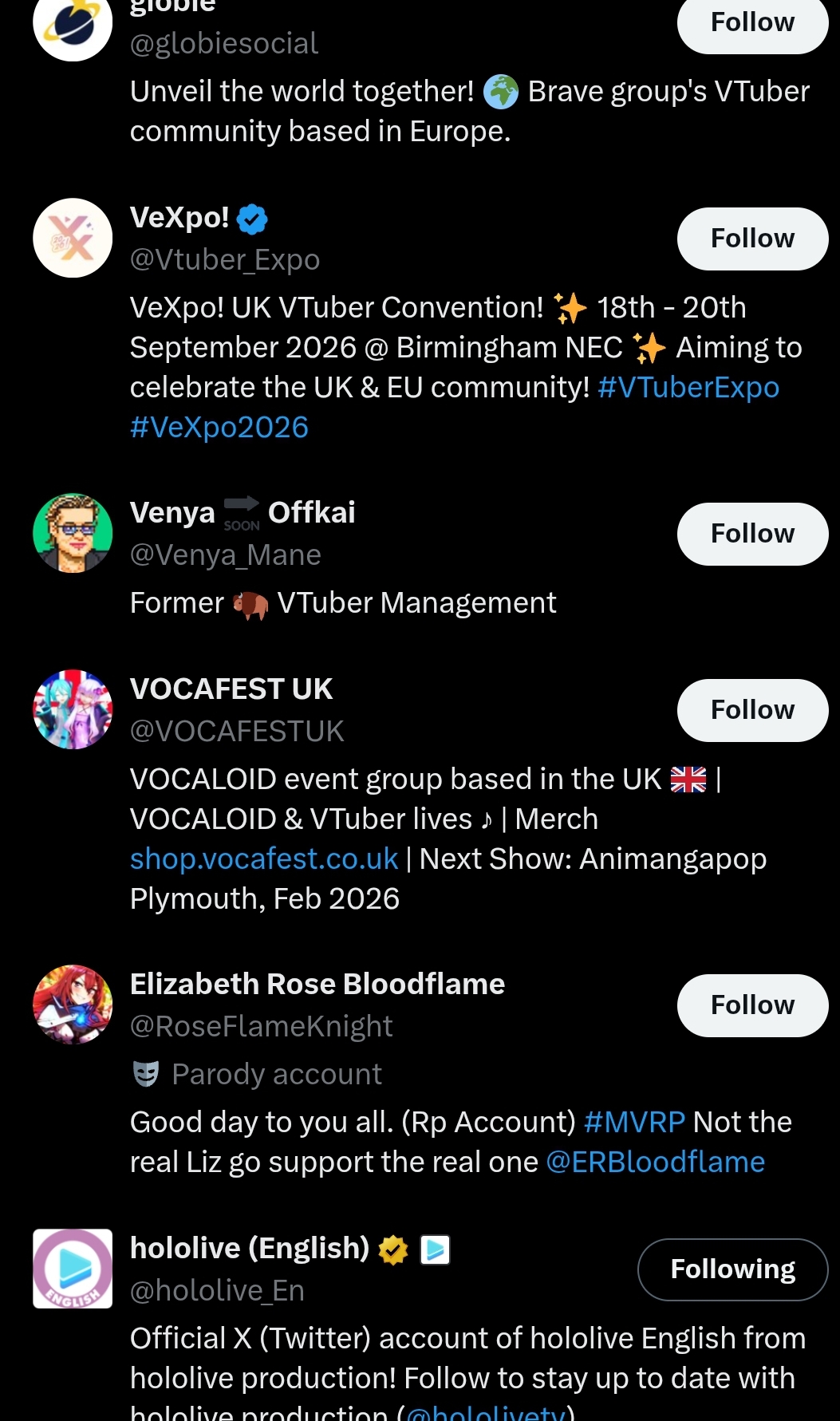The image size is (840, 1421).
Task: Open Venya's profile avatar
Action: tap(73, 533)
